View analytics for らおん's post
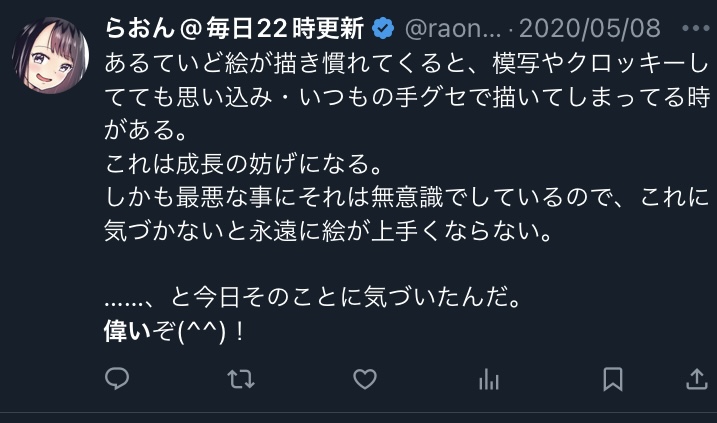Viewport: 717px width, 423px height. point(489,379)
